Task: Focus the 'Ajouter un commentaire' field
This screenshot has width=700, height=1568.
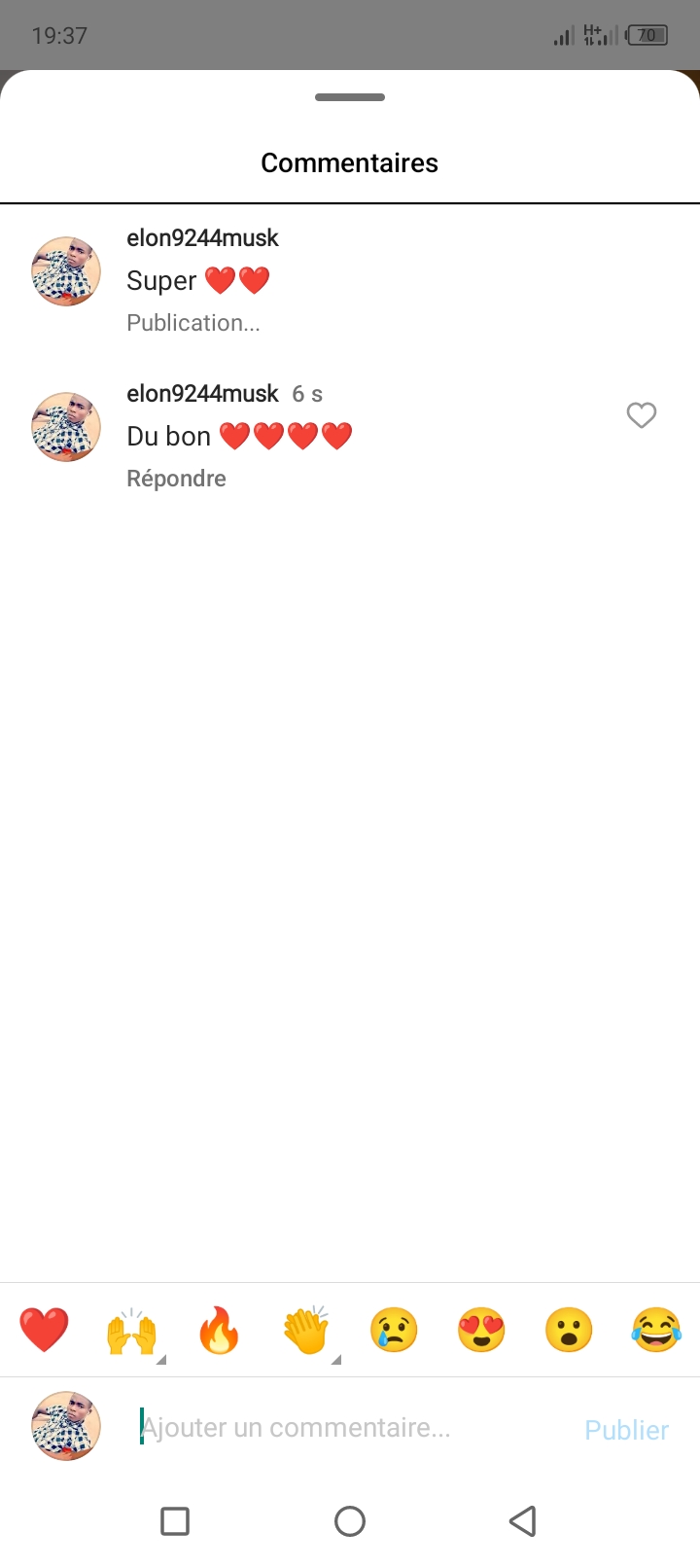Action: pos(350,1428)
